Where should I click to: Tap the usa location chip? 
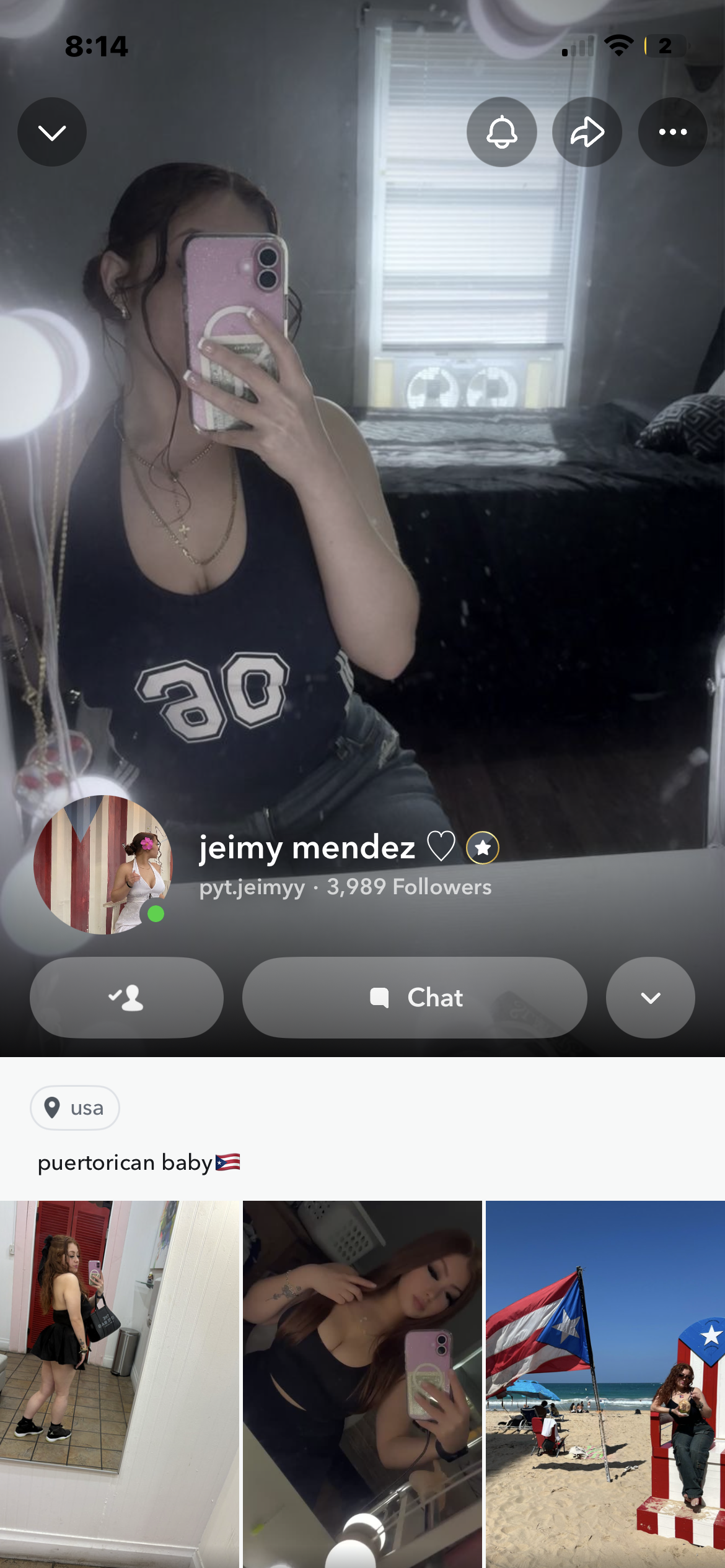tap(75, 1108)
